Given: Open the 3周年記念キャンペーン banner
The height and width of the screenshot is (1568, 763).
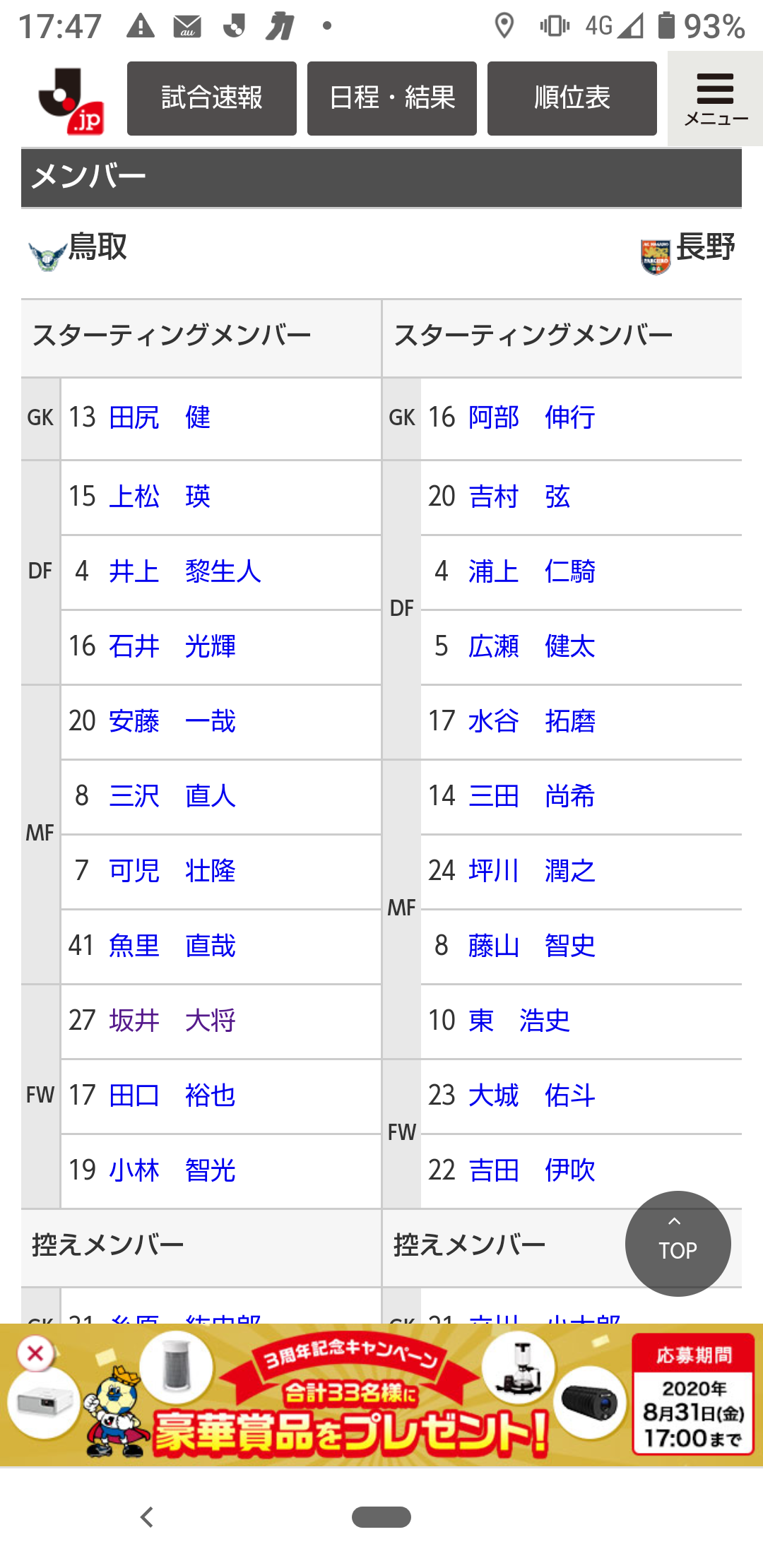Looking at the screenshot, I should [x=381, y=1395].
